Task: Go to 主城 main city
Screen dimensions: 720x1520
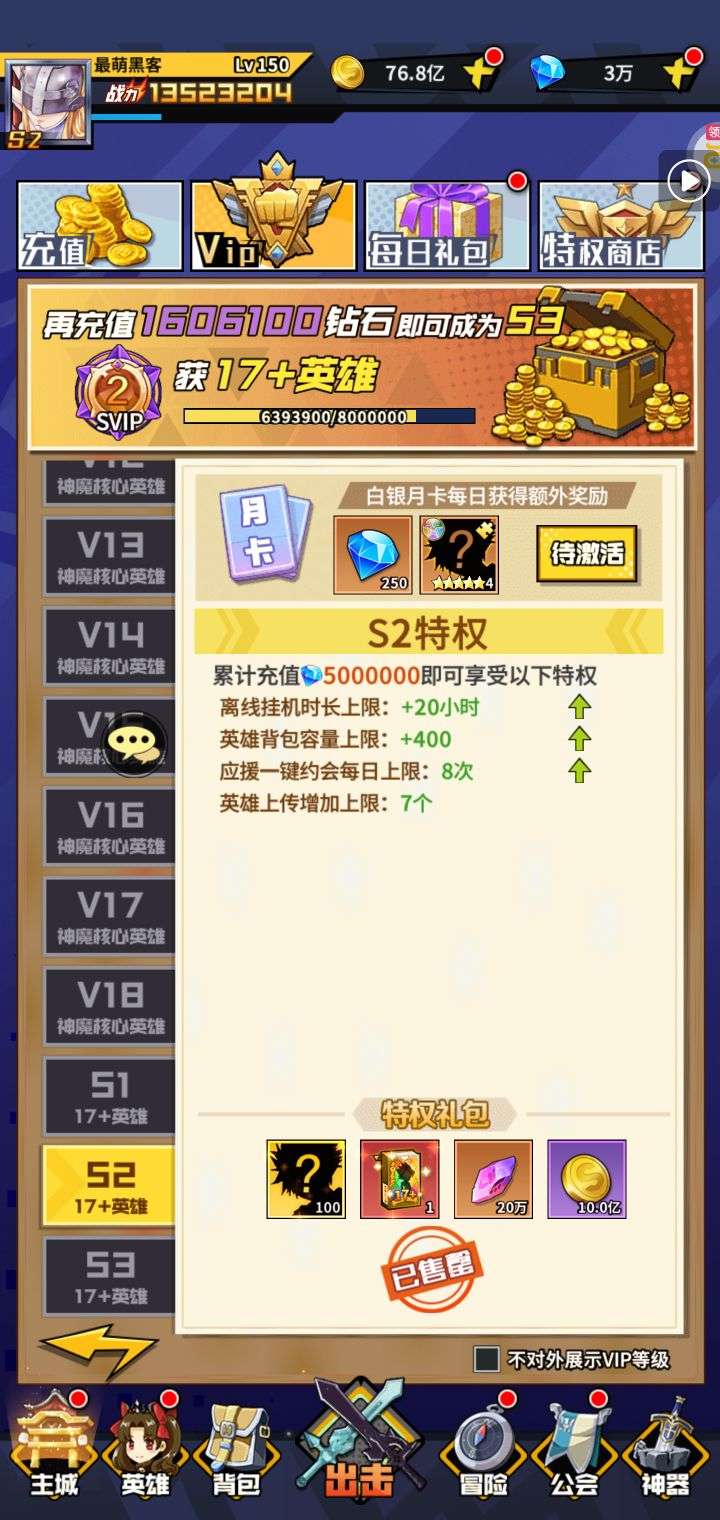Action: click(53, 1450)
